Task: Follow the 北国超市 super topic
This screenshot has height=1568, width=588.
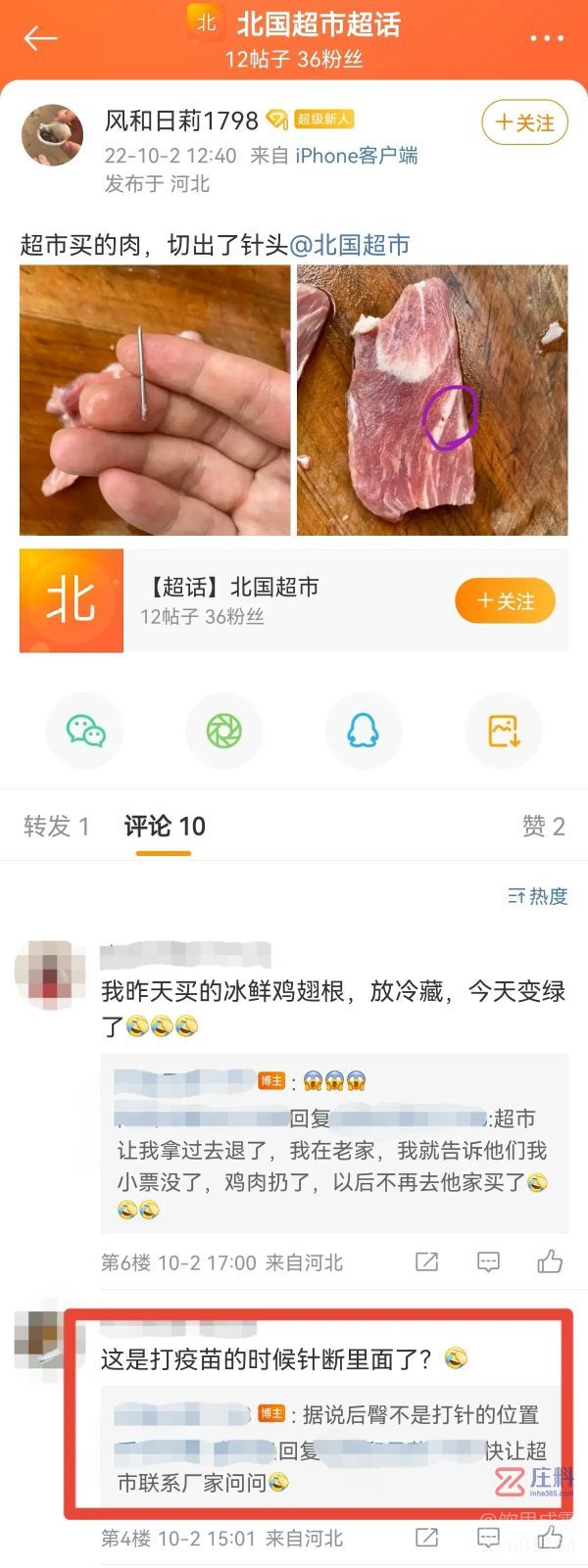Action: 505,600
